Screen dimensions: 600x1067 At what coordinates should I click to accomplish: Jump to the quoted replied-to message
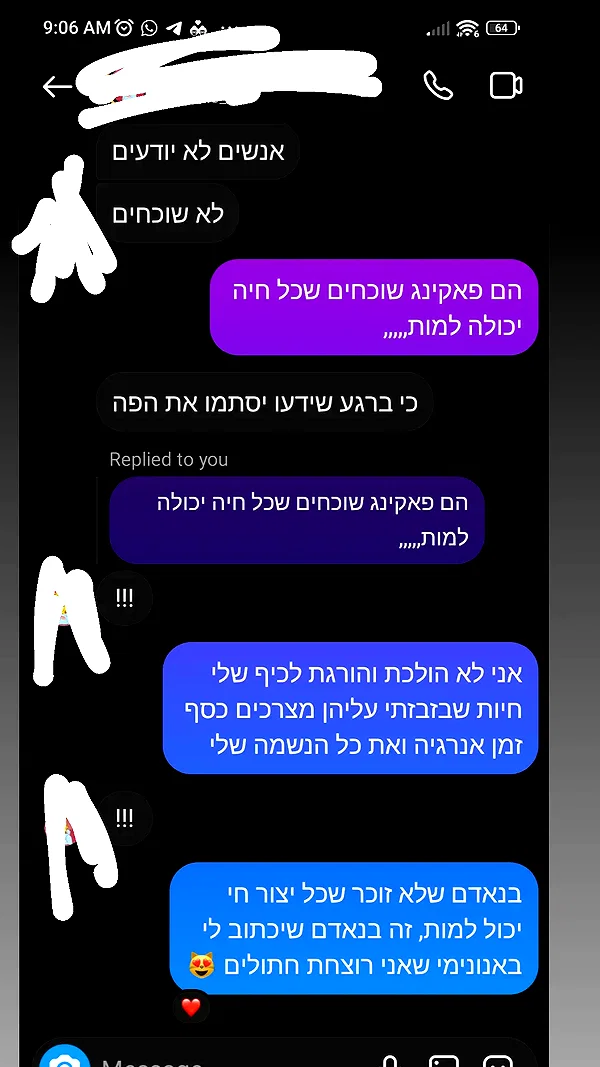(x=297, y=521)
